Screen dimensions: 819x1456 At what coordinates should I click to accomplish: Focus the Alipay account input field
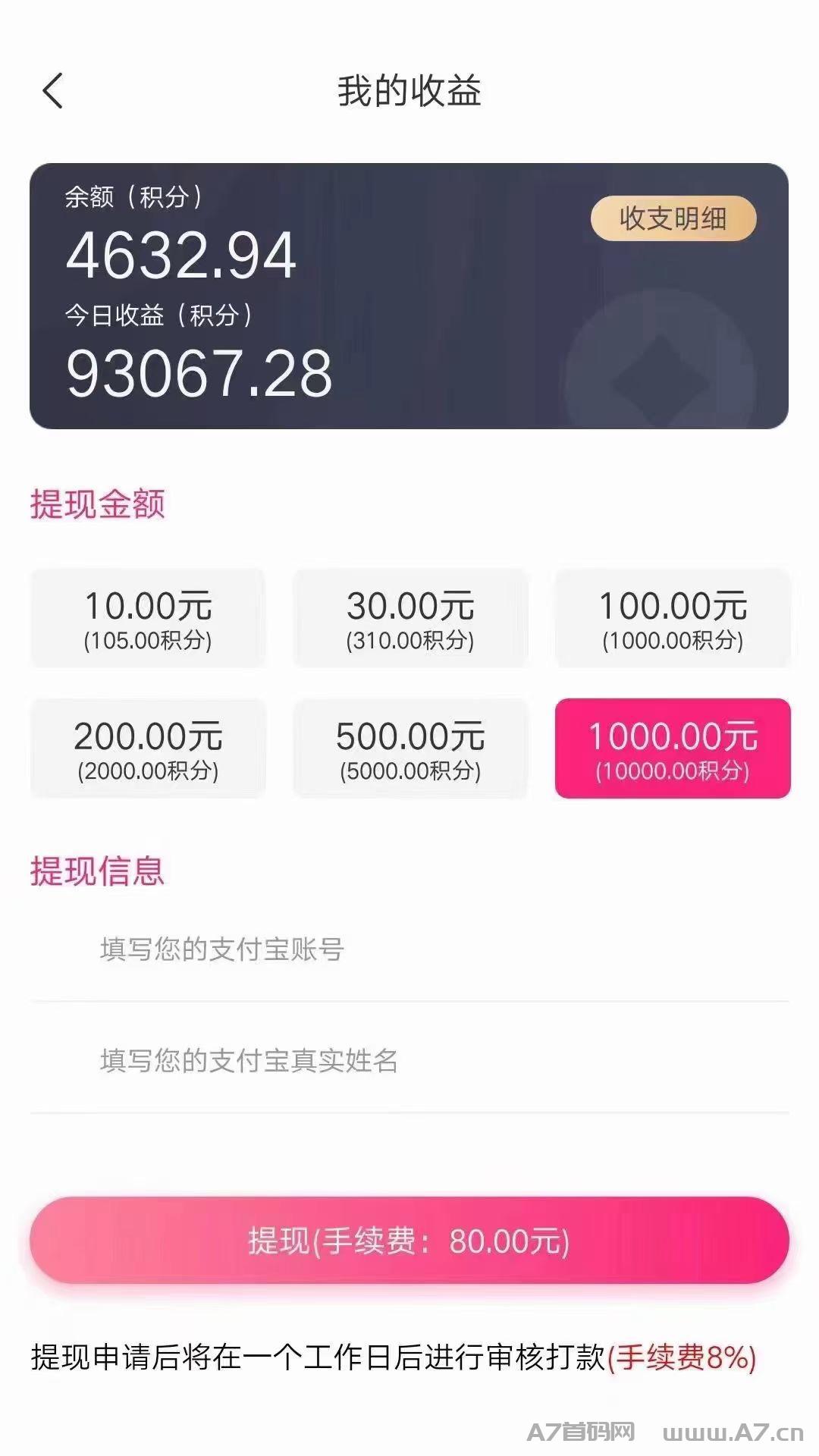(409, 949)
